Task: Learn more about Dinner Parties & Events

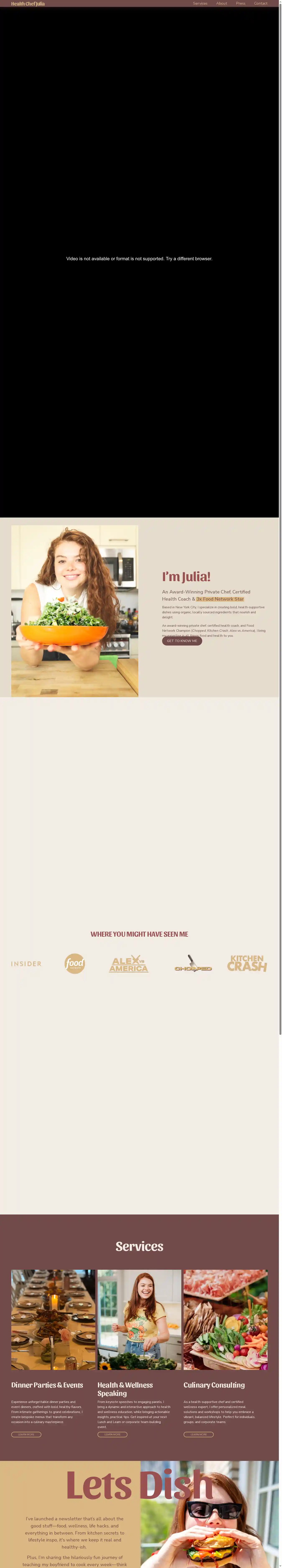Action: 26,1434
